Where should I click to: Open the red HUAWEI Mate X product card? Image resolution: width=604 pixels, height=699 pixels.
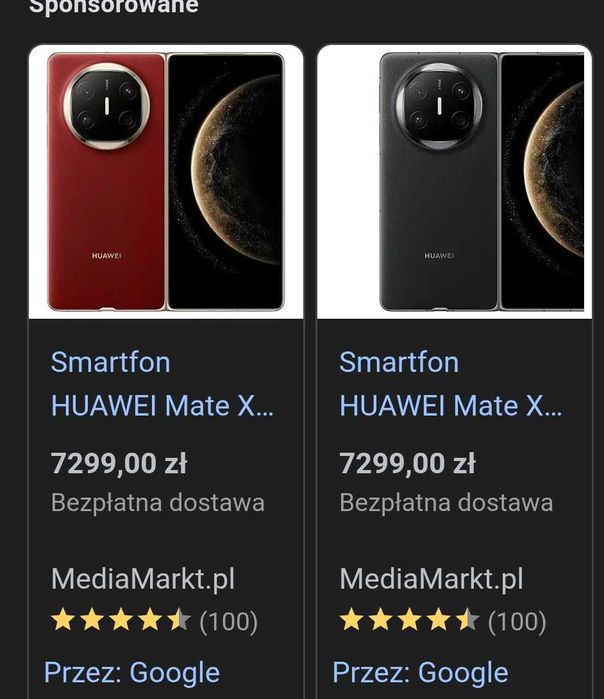(161, 384)
